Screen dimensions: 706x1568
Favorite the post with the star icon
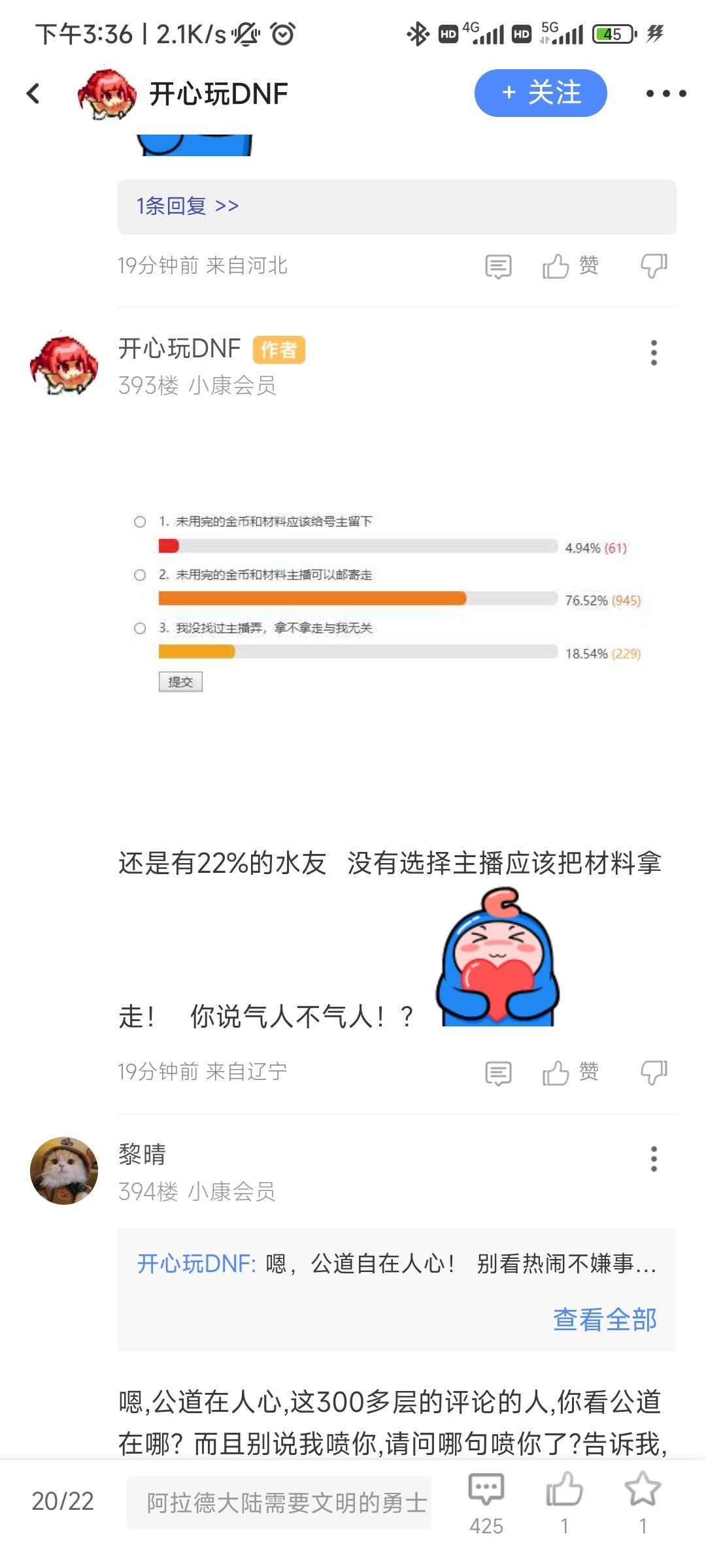643,1503
